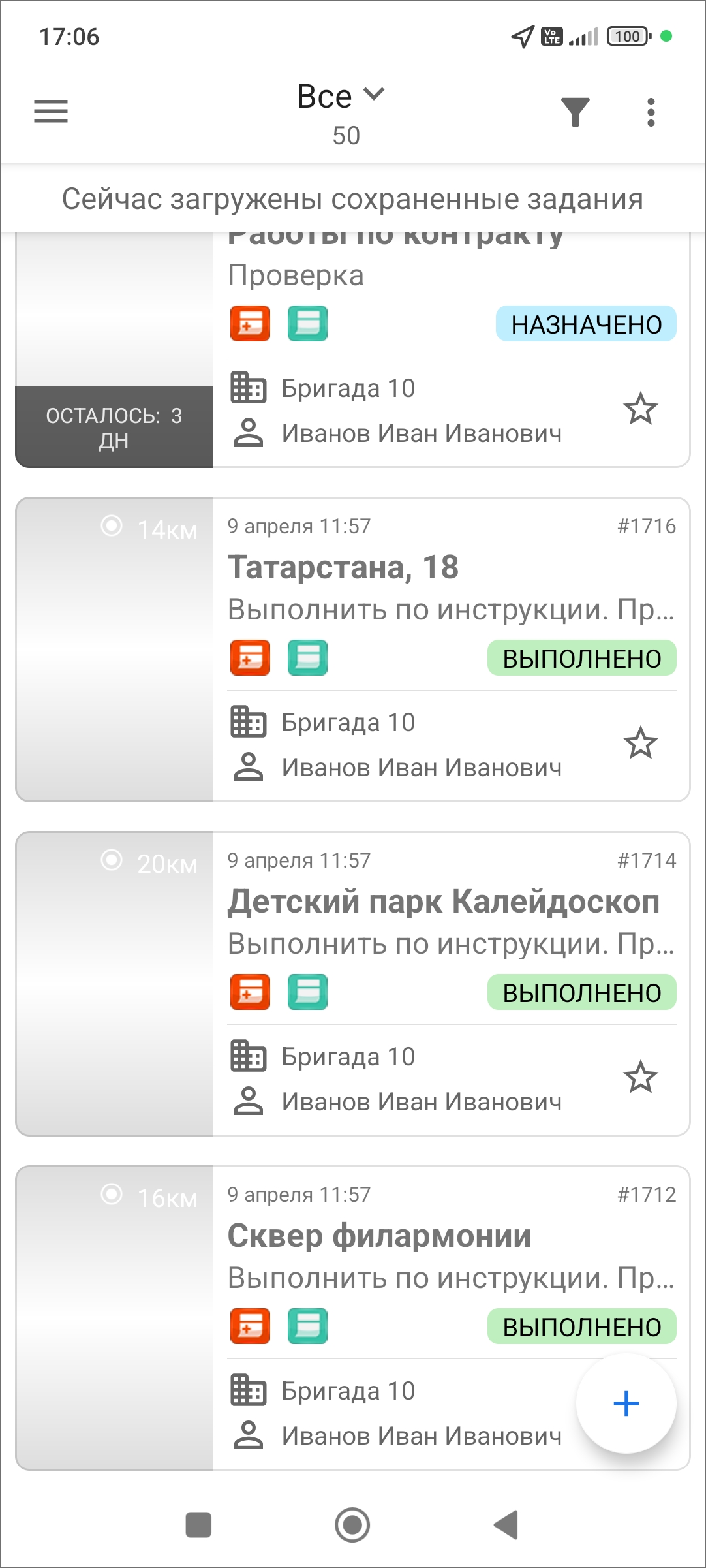Open the overflow menu
This screenshot has width=706, height=1568.
click(651, 112)
